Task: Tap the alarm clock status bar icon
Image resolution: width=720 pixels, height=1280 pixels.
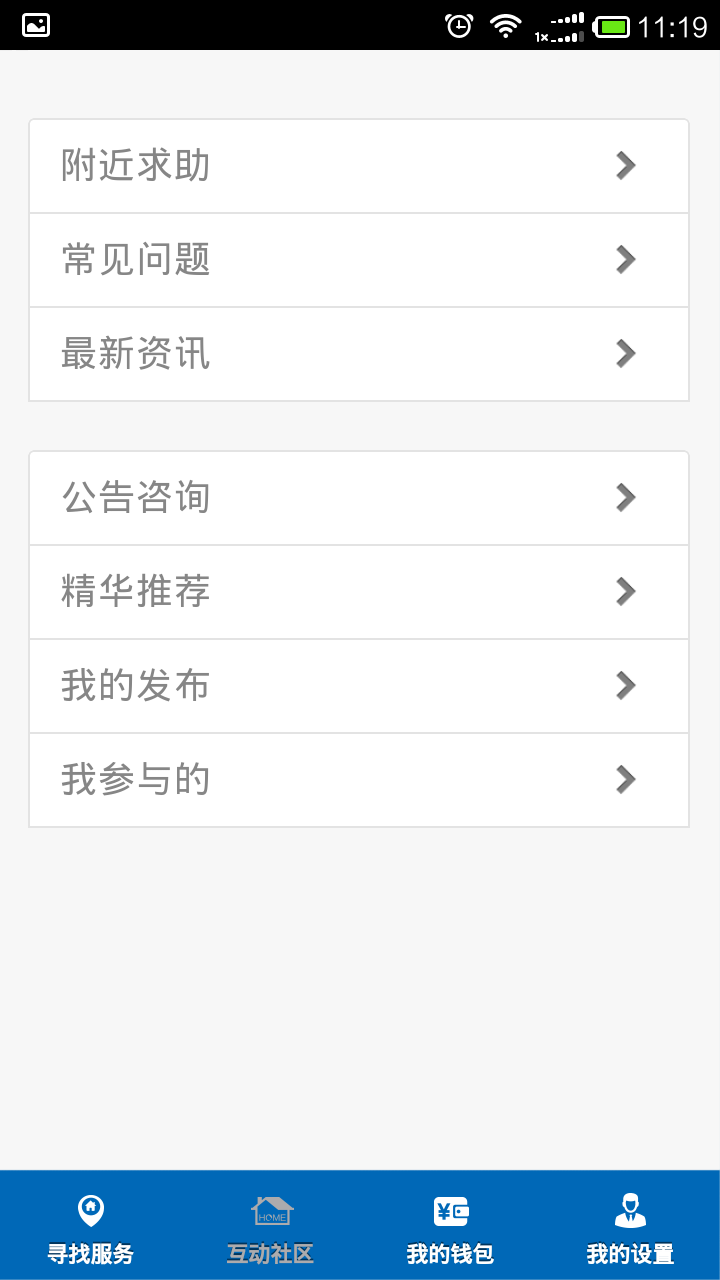Action: 459,24
